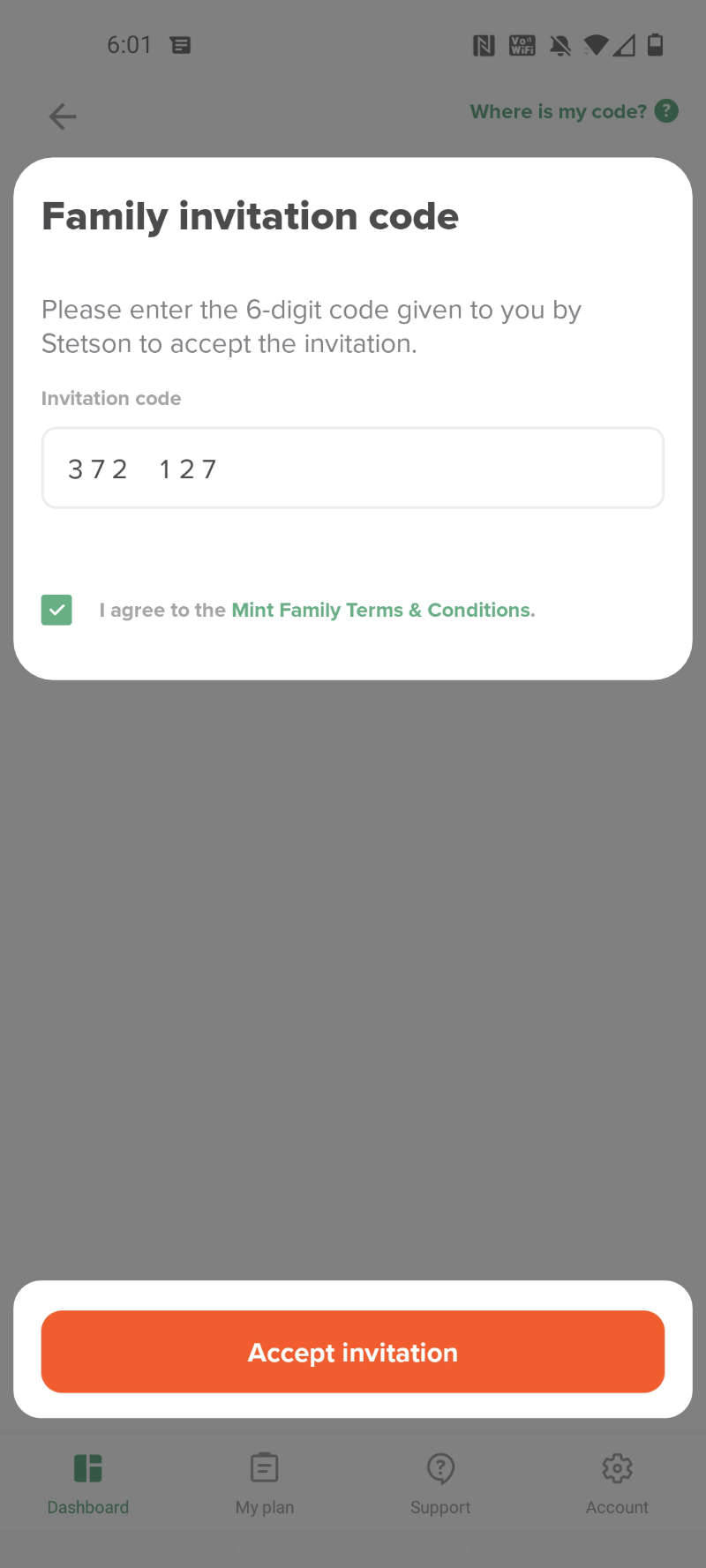Switch to the Account tab

coord(617,1482)
